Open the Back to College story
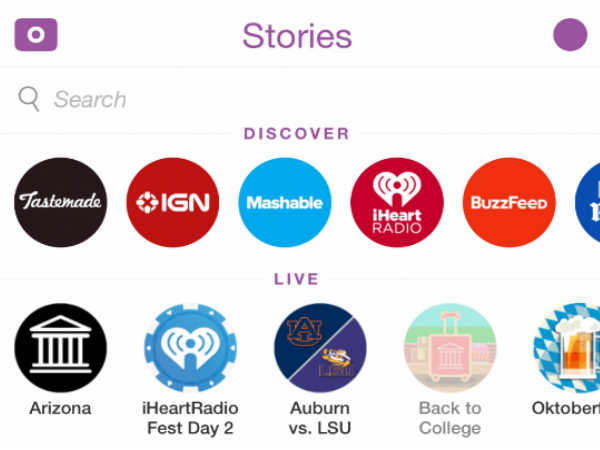Viewport: 600px width, 450px height. (449, 349)
